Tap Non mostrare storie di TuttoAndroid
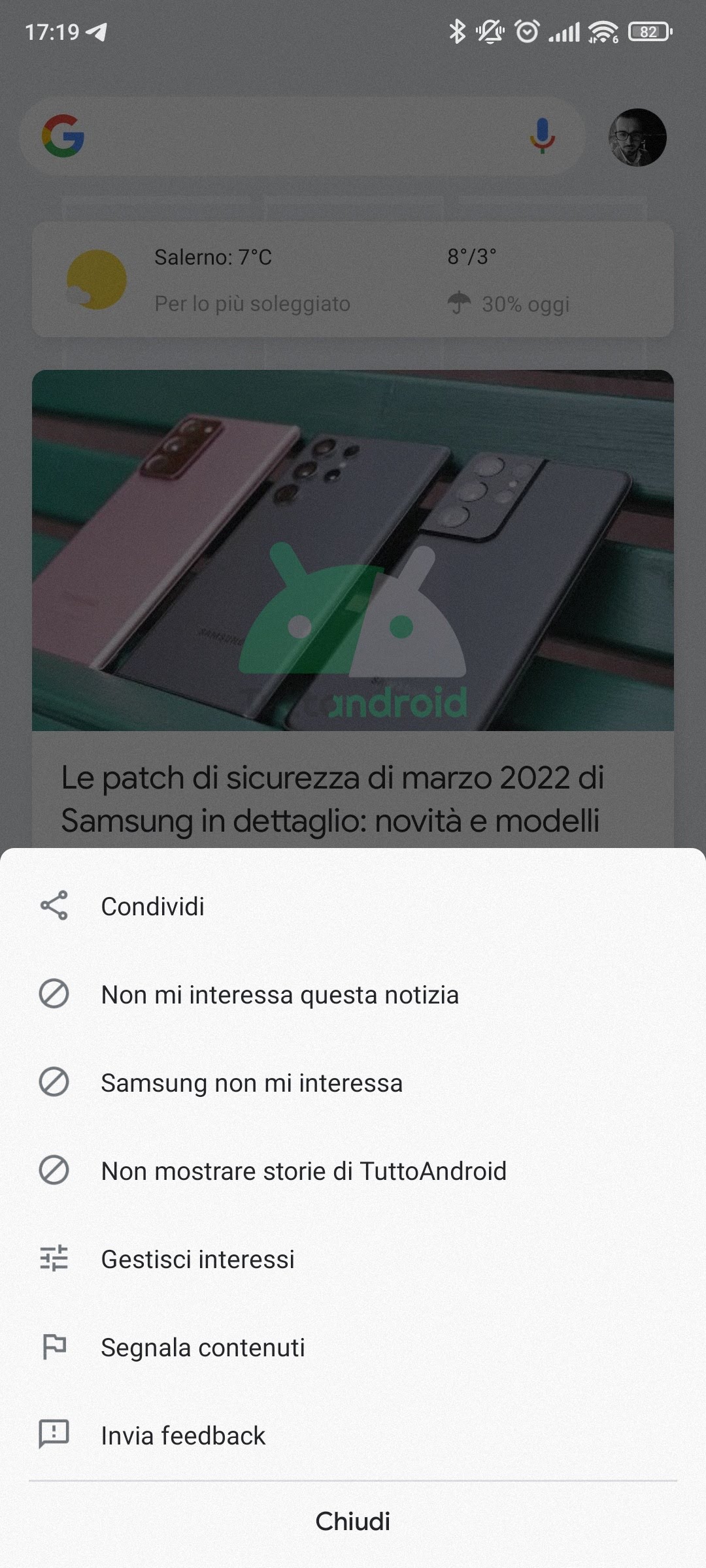Image resolution: width=706 pixels, height=1568 pixels. pyautogui.click(x=353, y=1171)
